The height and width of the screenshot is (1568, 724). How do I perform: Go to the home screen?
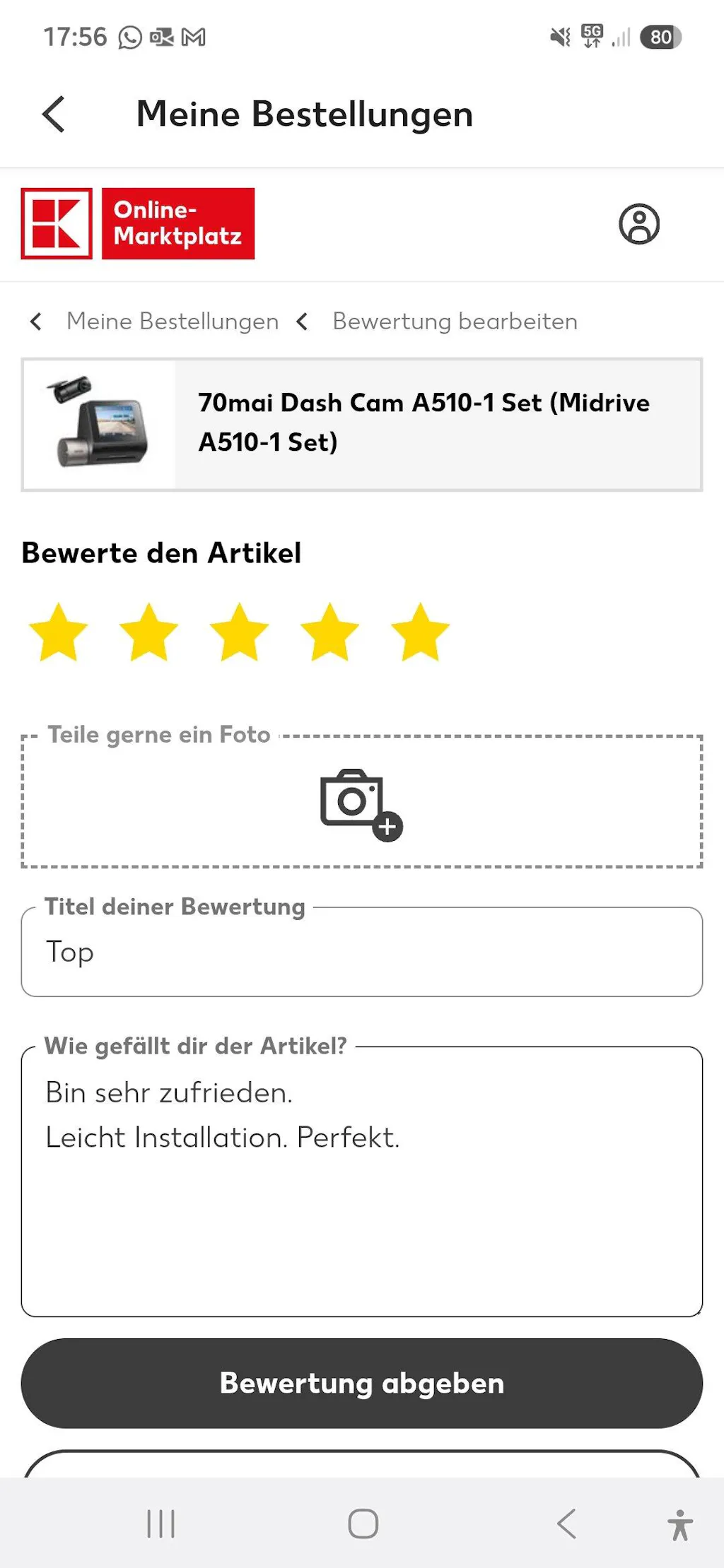click(363, 1523)
